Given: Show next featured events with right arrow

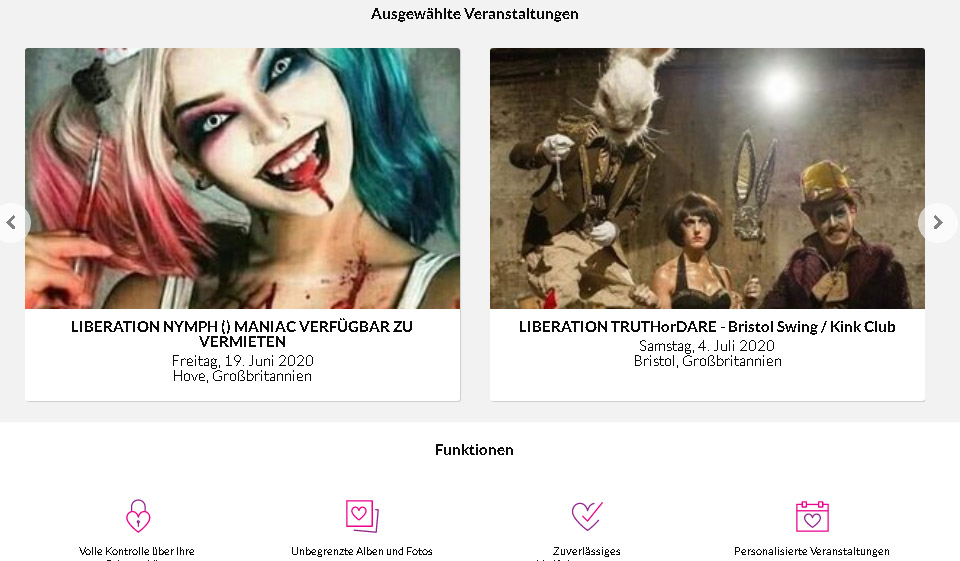Looking at the screenshot, I should (937, 222).
